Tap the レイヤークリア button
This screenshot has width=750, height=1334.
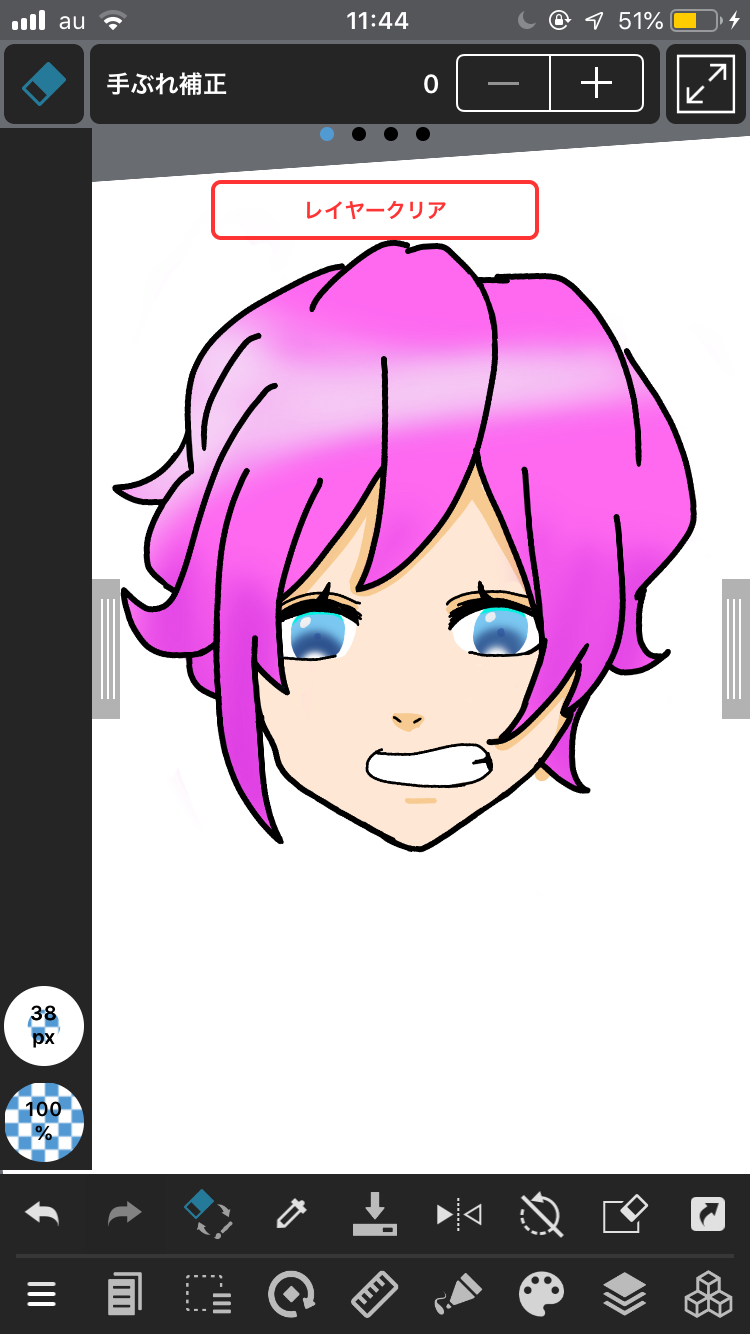tap(375, 210)
